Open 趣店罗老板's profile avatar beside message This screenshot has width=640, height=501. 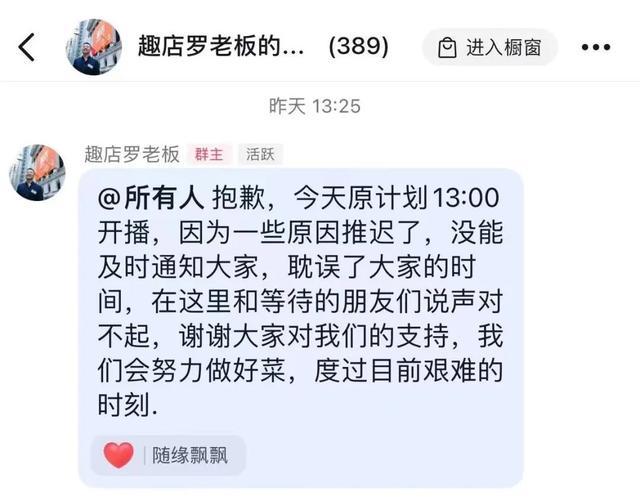[37, 173]
